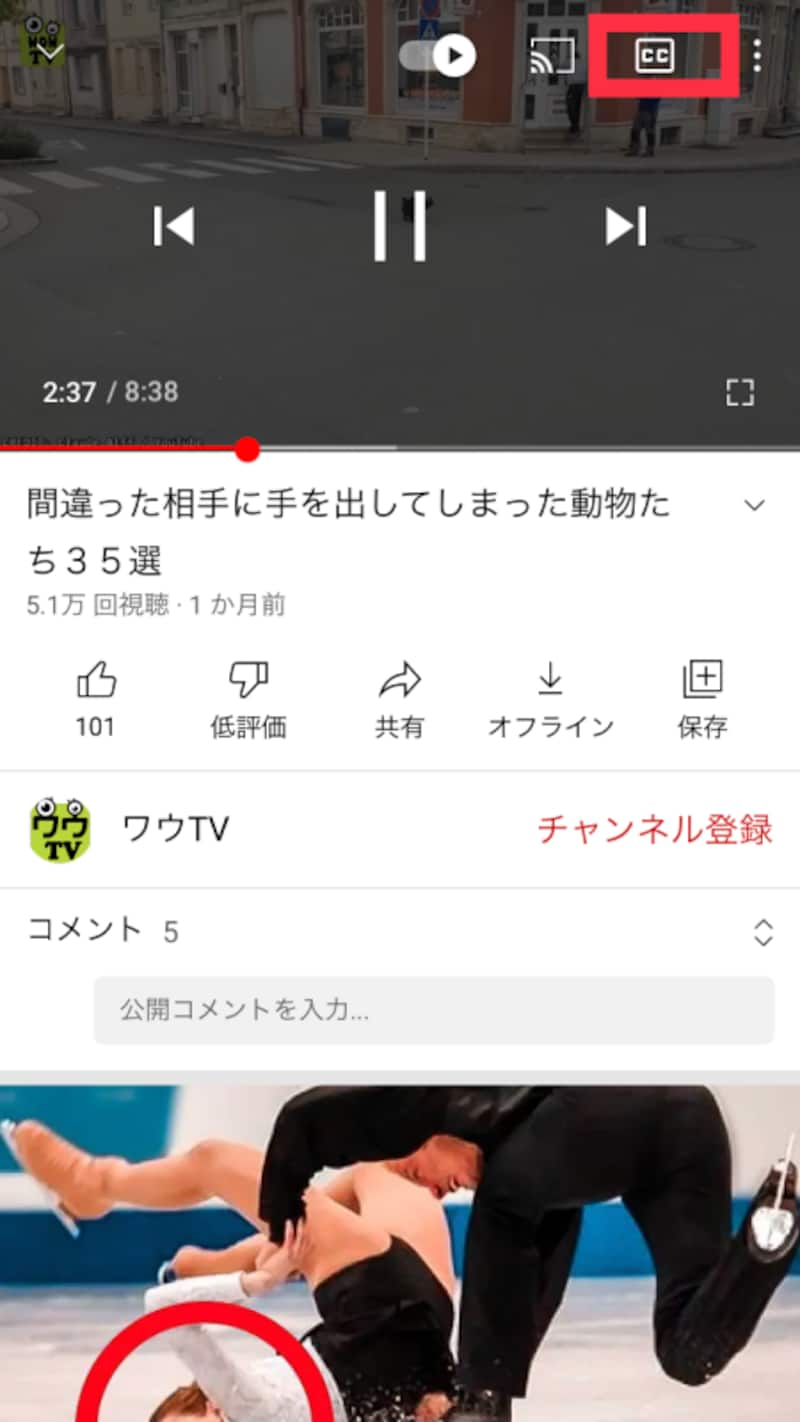This screenshot has width=800, height=1422.
Task: Open sharing options via the 共有 icon
Action: (x=400, y=695)
